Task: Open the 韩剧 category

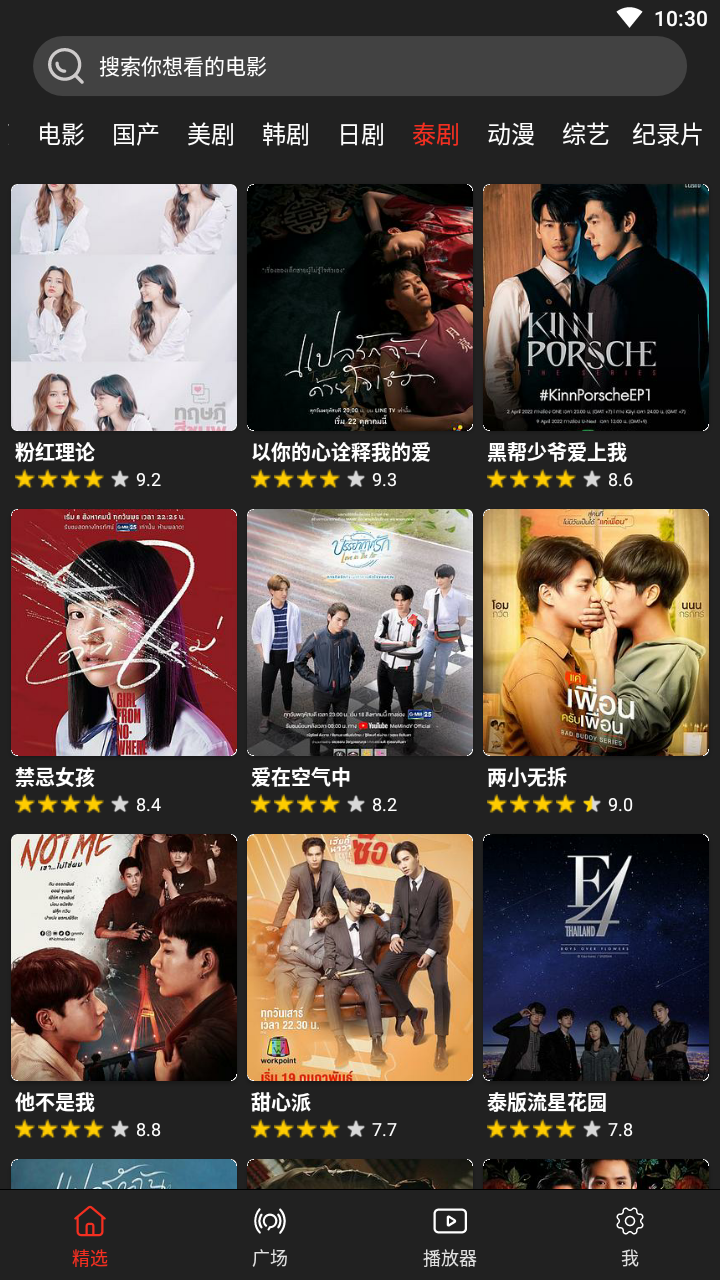Action: coord(286,135)
